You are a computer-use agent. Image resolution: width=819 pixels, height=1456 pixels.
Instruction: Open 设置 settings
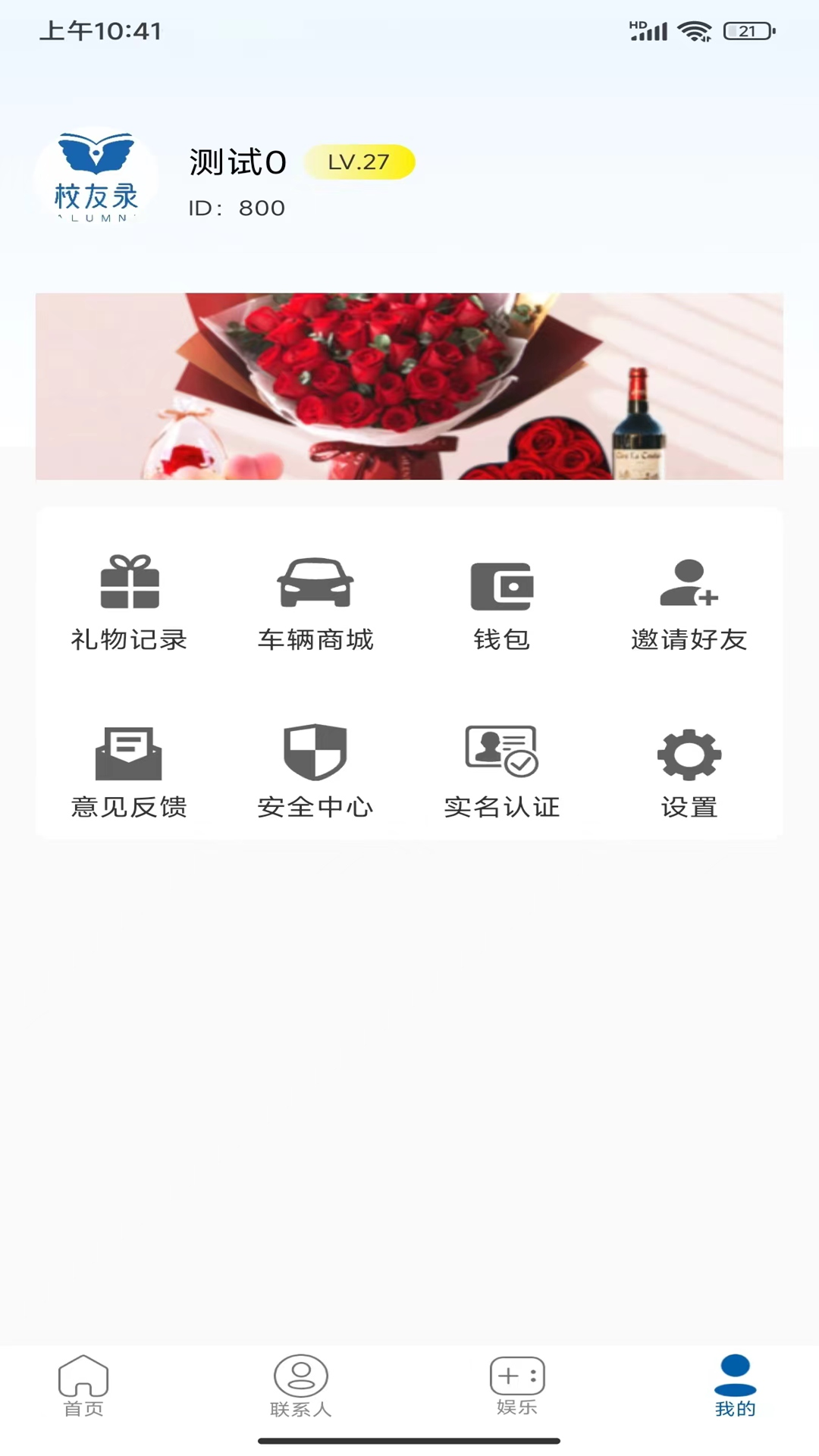[x=689, y=770]
